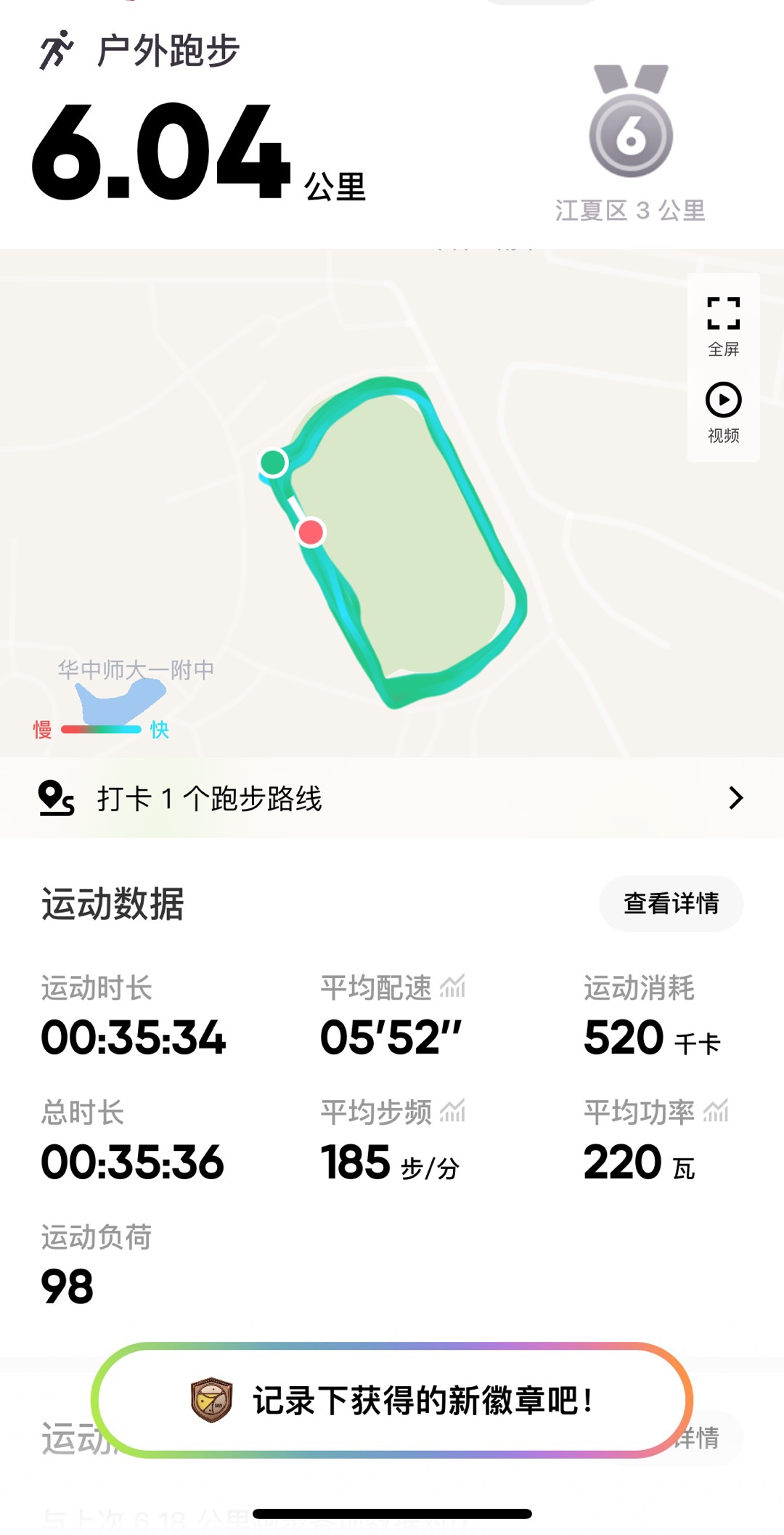This screenshot has width=784, height=1535.
Task: Show the 平均功率 chart icon
Action: pyautogui.click(x=715, y=1111)
